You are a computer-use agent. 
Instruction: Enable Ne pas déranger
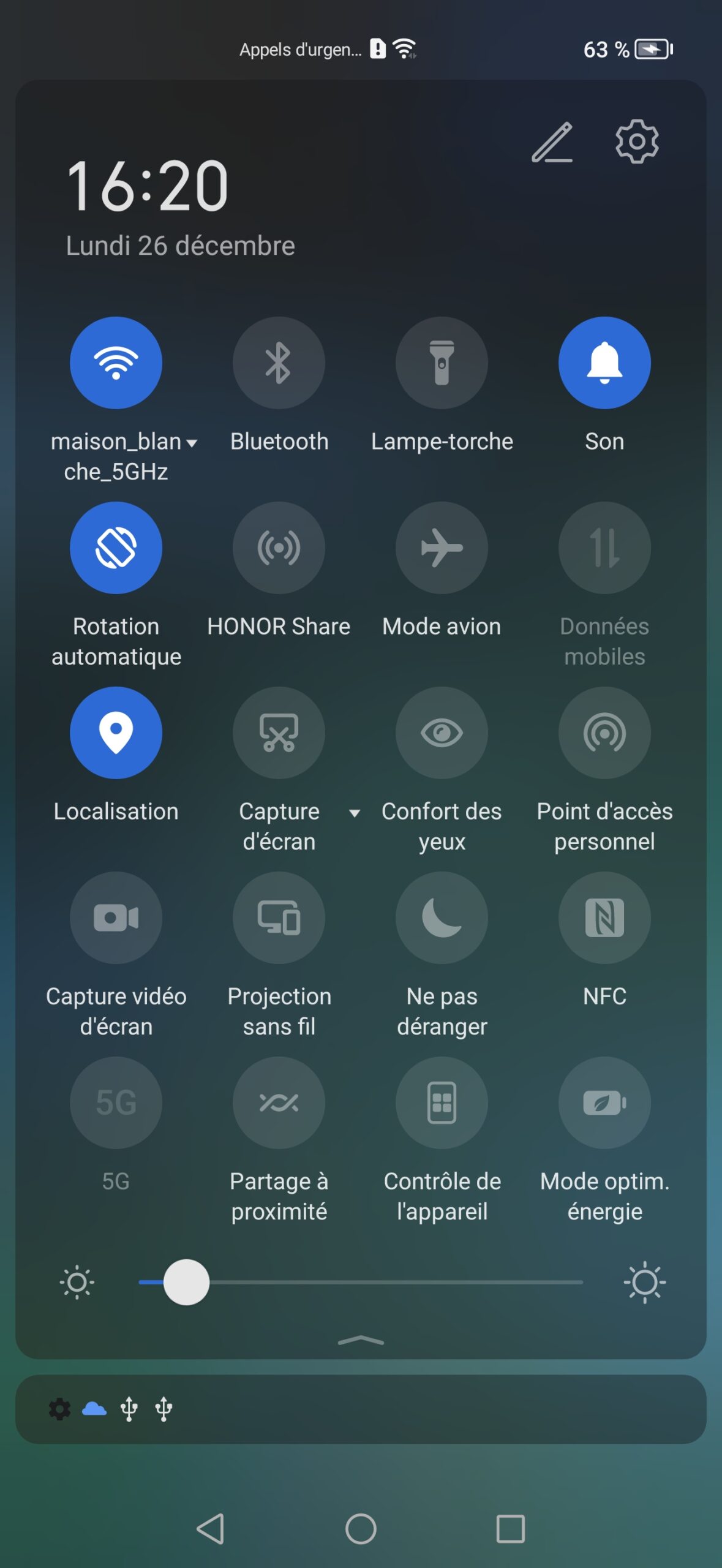click(442, 918)
